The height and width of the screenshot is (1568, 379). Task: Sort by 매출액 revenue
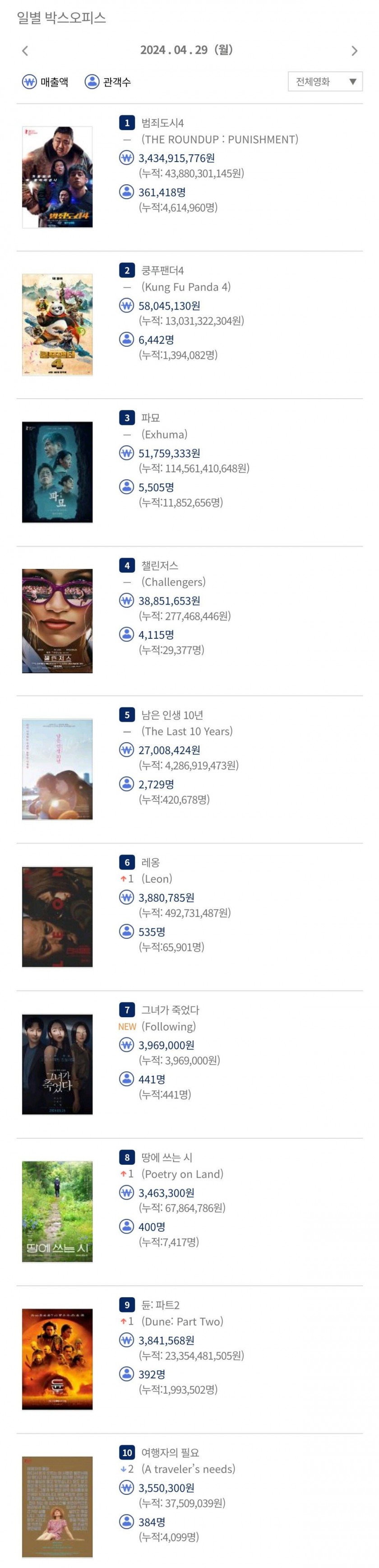(x=45, y=82)
